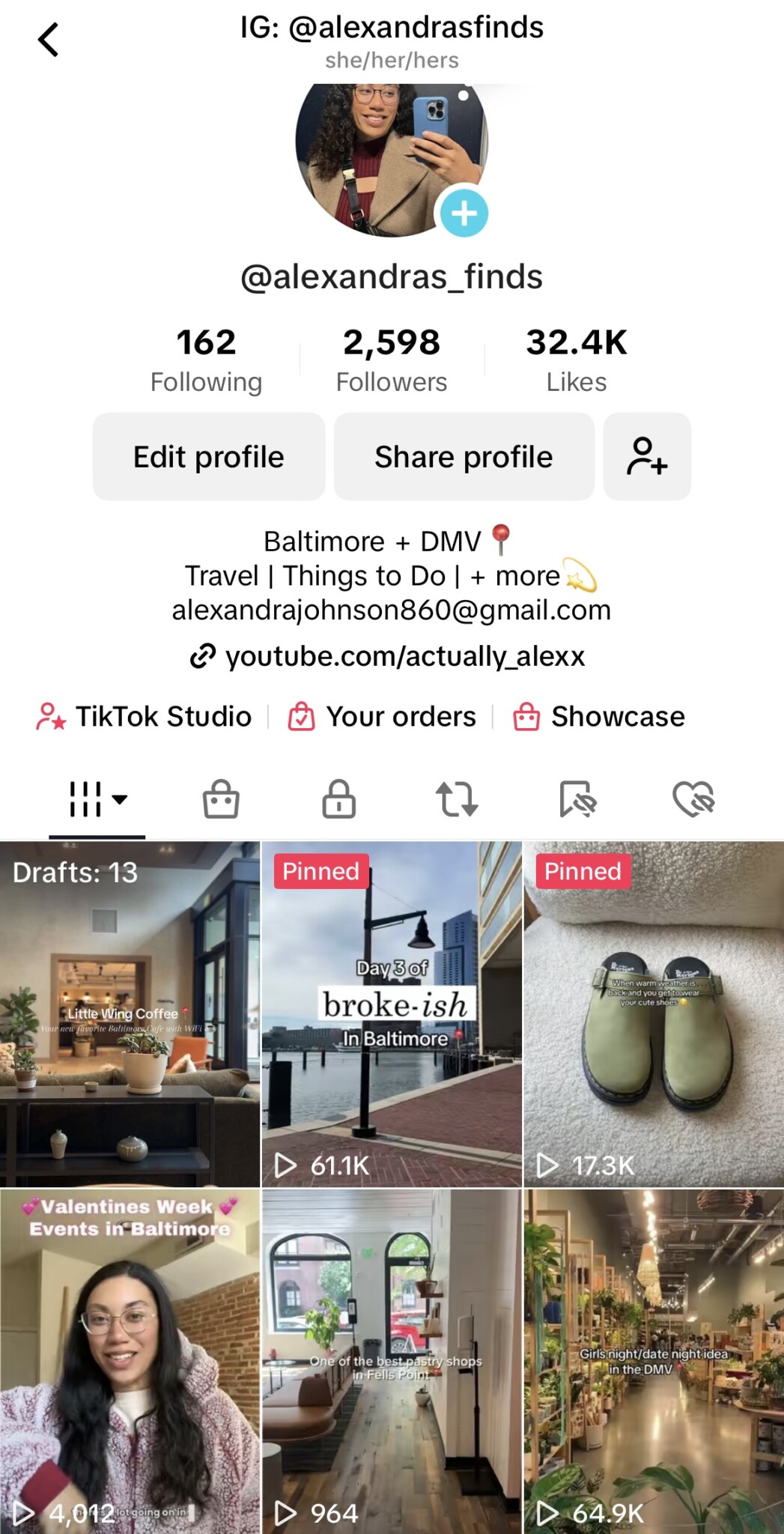Tap the plus badge on profile photo

tap(464, 213)
